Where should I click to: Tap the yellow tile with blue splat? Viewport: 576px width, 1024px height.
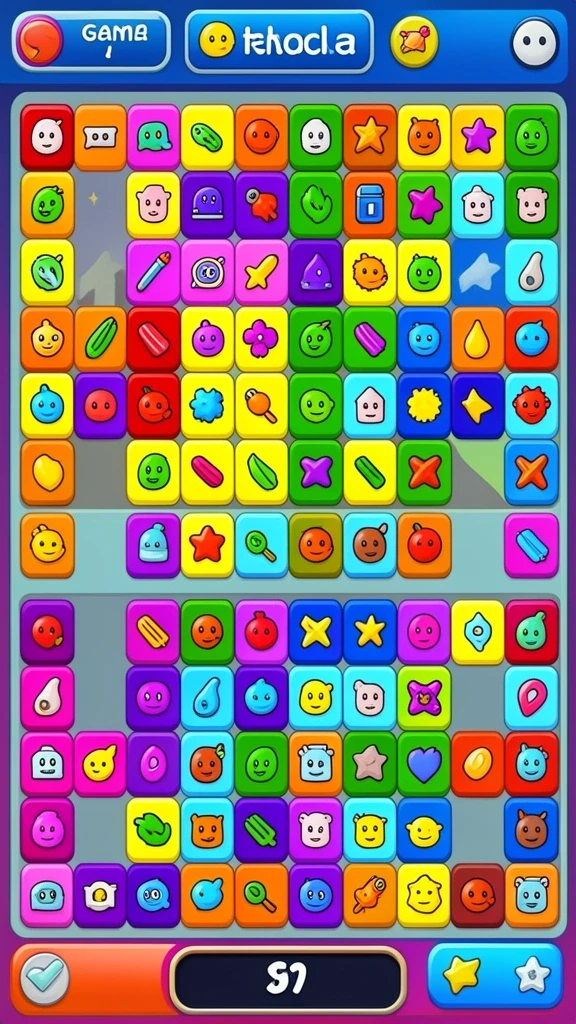(x=207, y=406)
